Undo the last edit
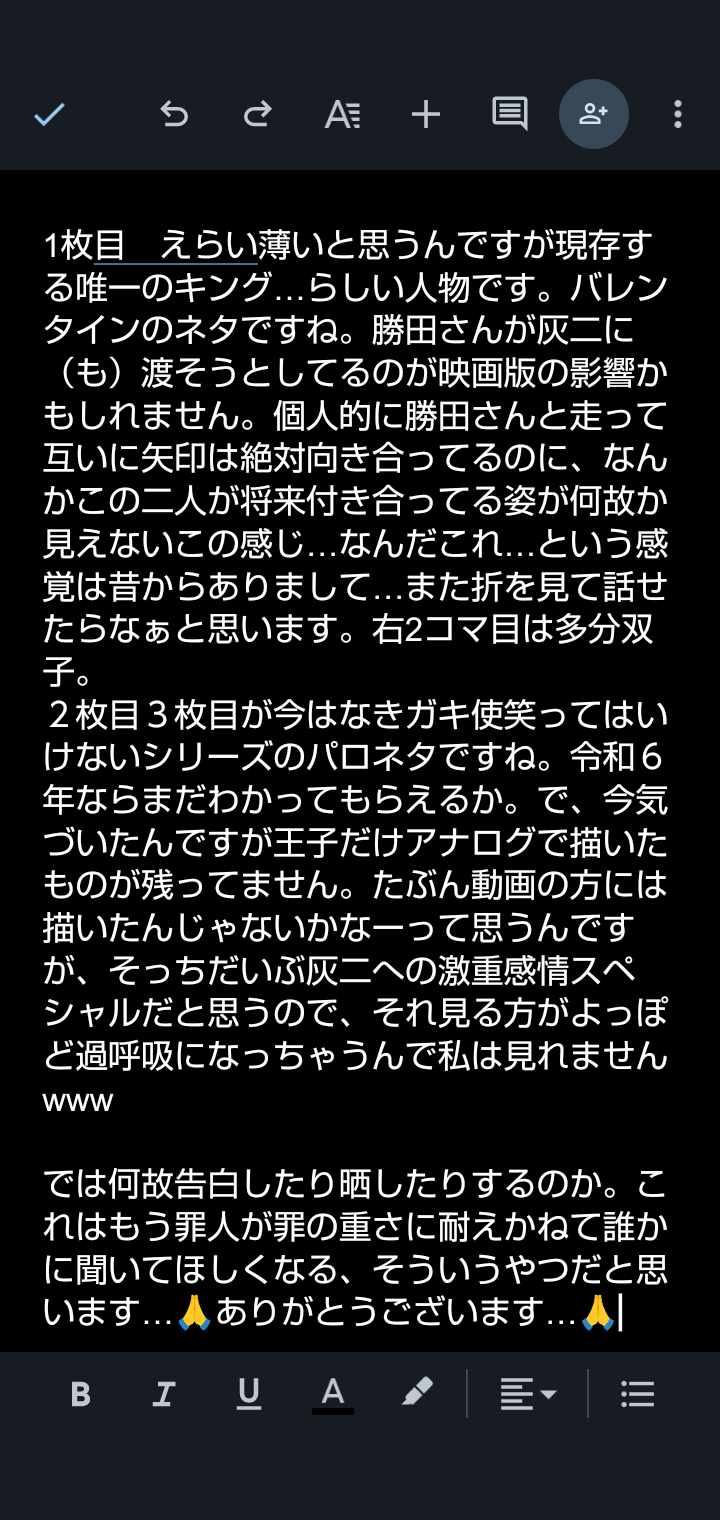This screenshot has height=1520, width=720. pos(174,115)
